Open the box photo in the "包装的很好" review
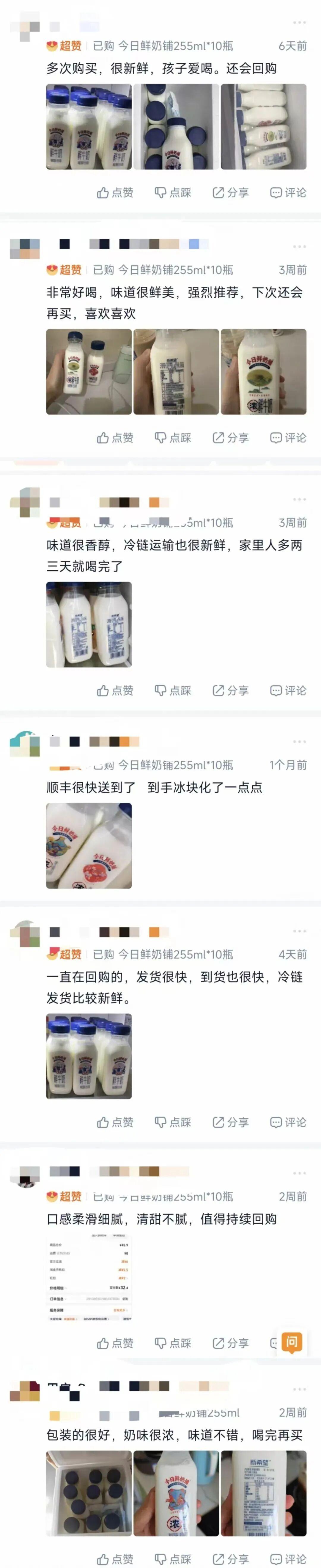This screenshot has width=321, height=1568. tap(89, 1493)
